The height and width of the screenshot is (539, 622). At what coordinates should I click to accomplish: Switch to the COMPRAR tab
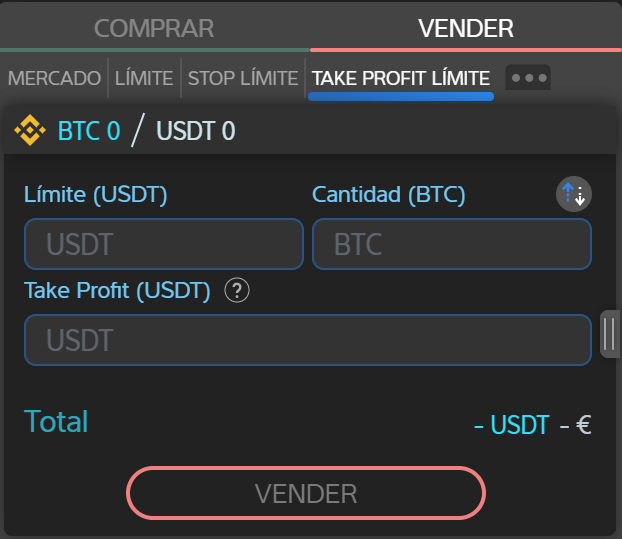tap(154, 28)
